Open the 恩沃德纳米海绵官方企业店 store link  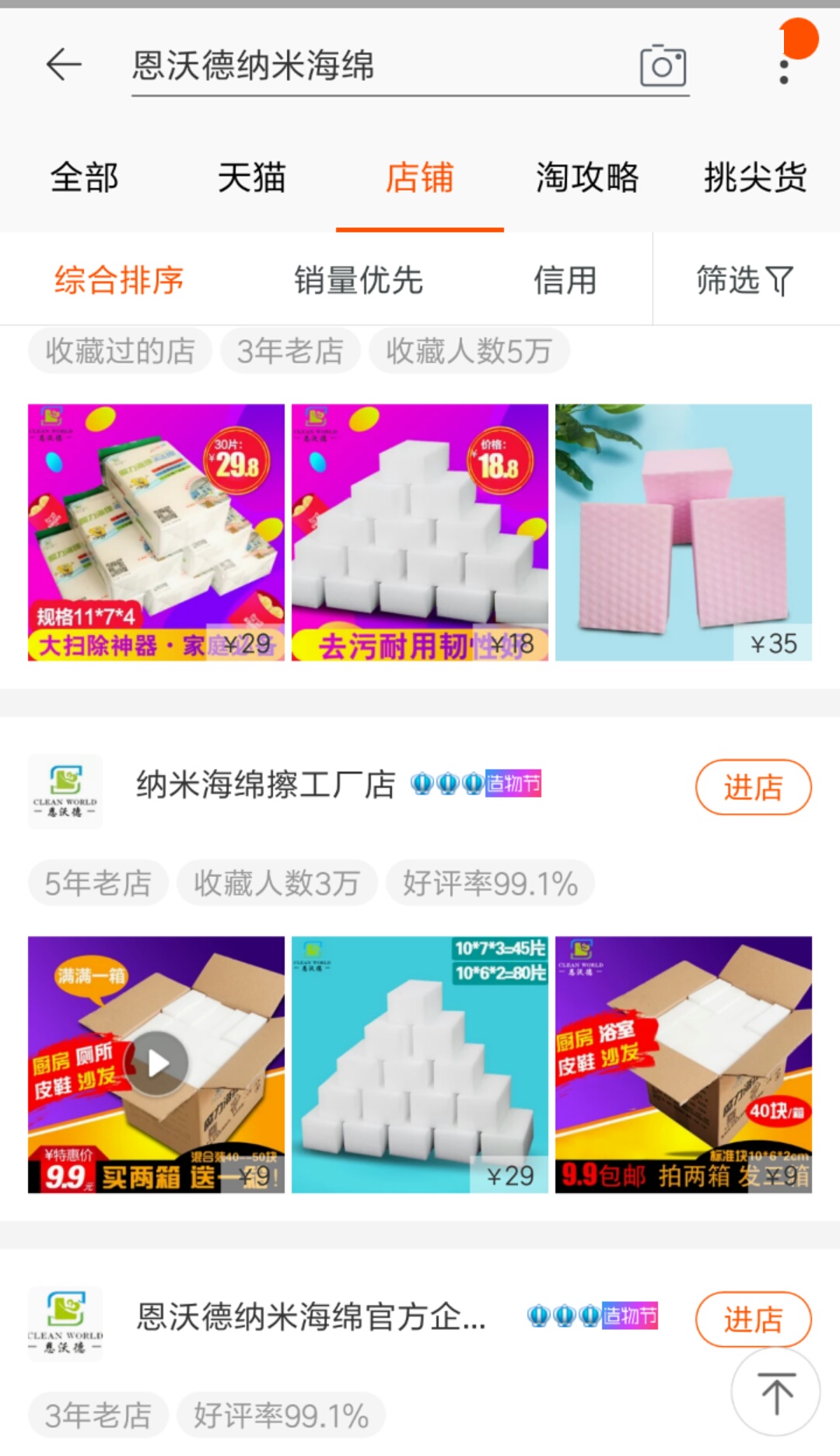click(x=311, y=1318)
